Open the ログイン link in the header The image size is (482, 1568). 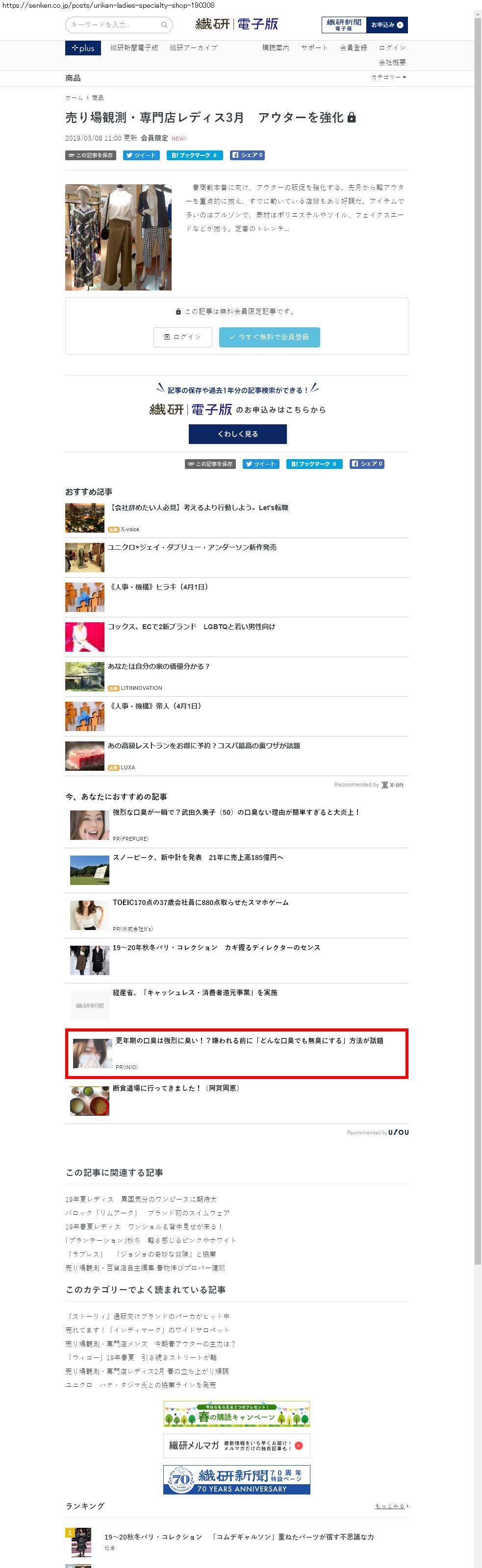(x=392, y=48)
